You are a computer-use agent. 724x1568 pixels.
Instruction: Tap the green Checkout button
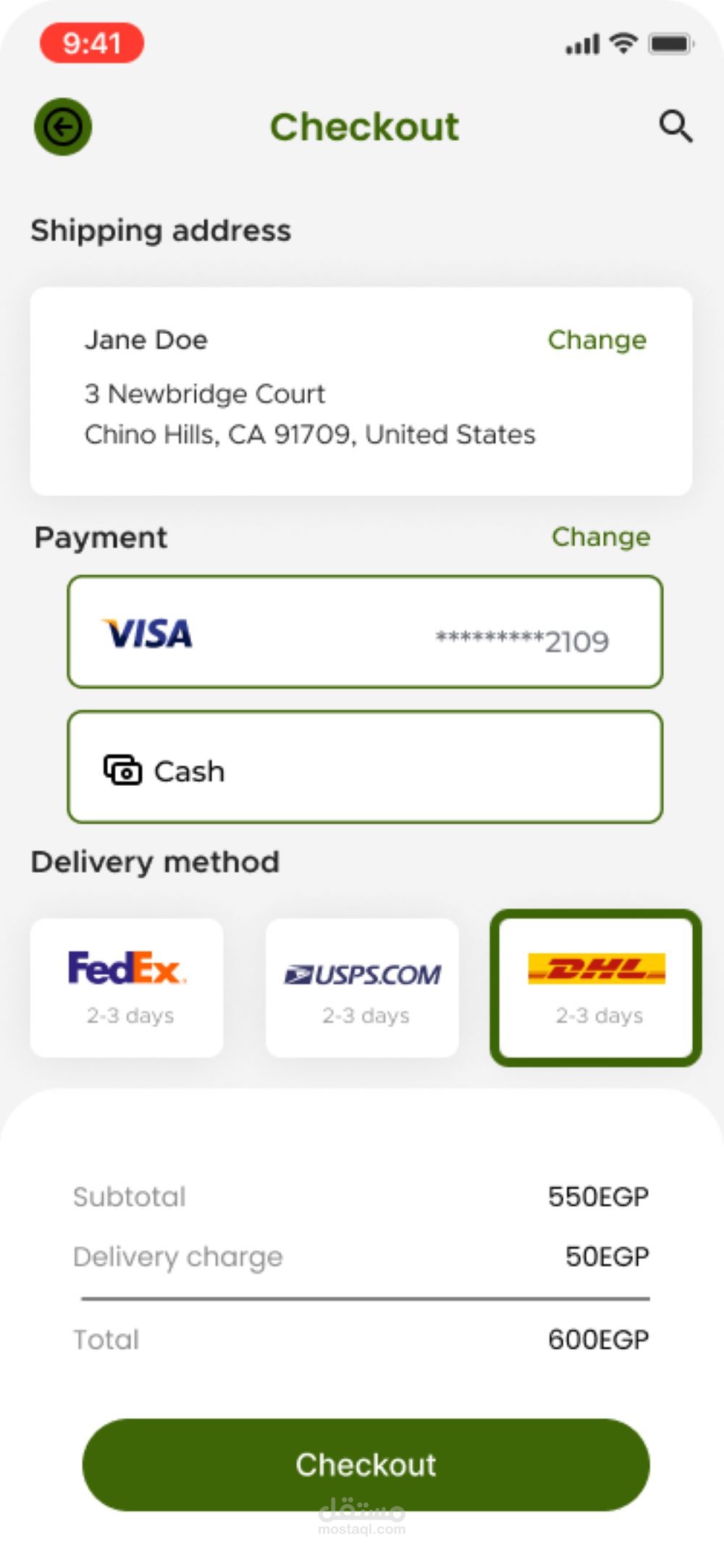366,1464
